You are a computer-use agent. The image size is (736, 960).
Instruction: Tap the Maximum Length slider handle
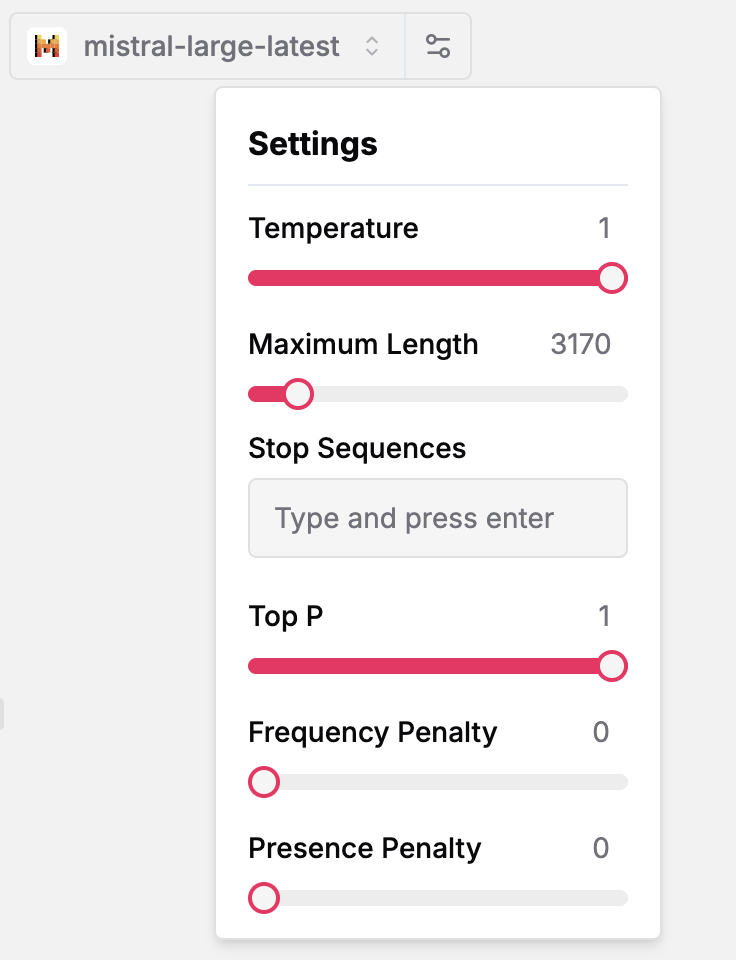click(298, 394)
